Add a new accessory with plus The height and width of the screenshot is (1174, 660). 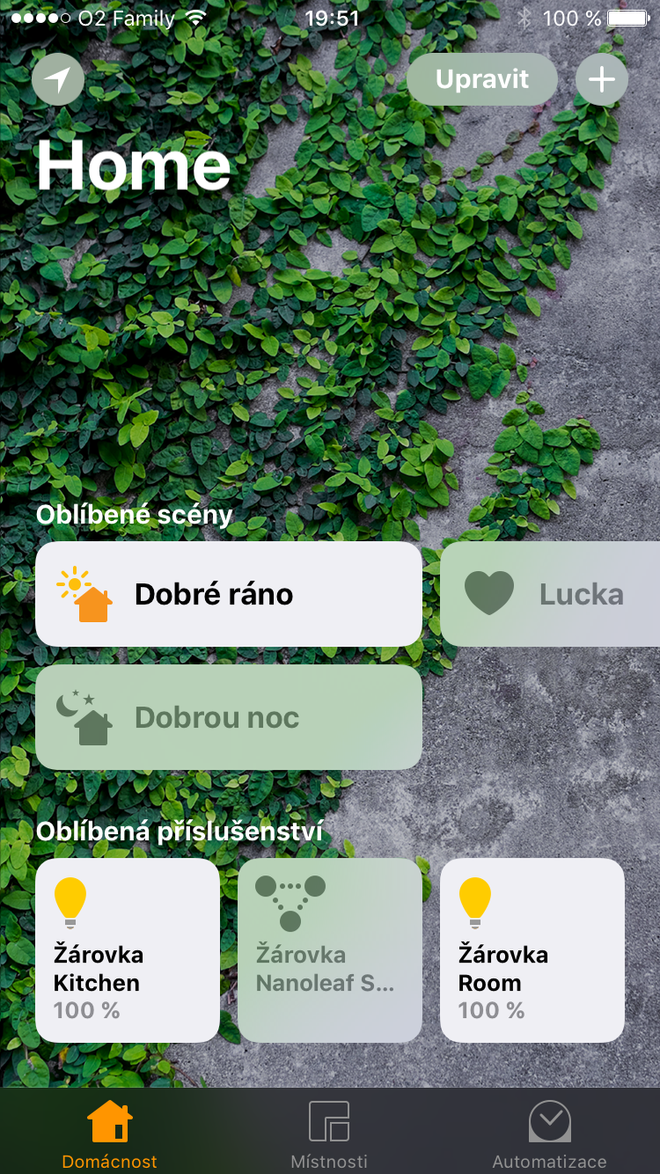[x=601, y=80]
